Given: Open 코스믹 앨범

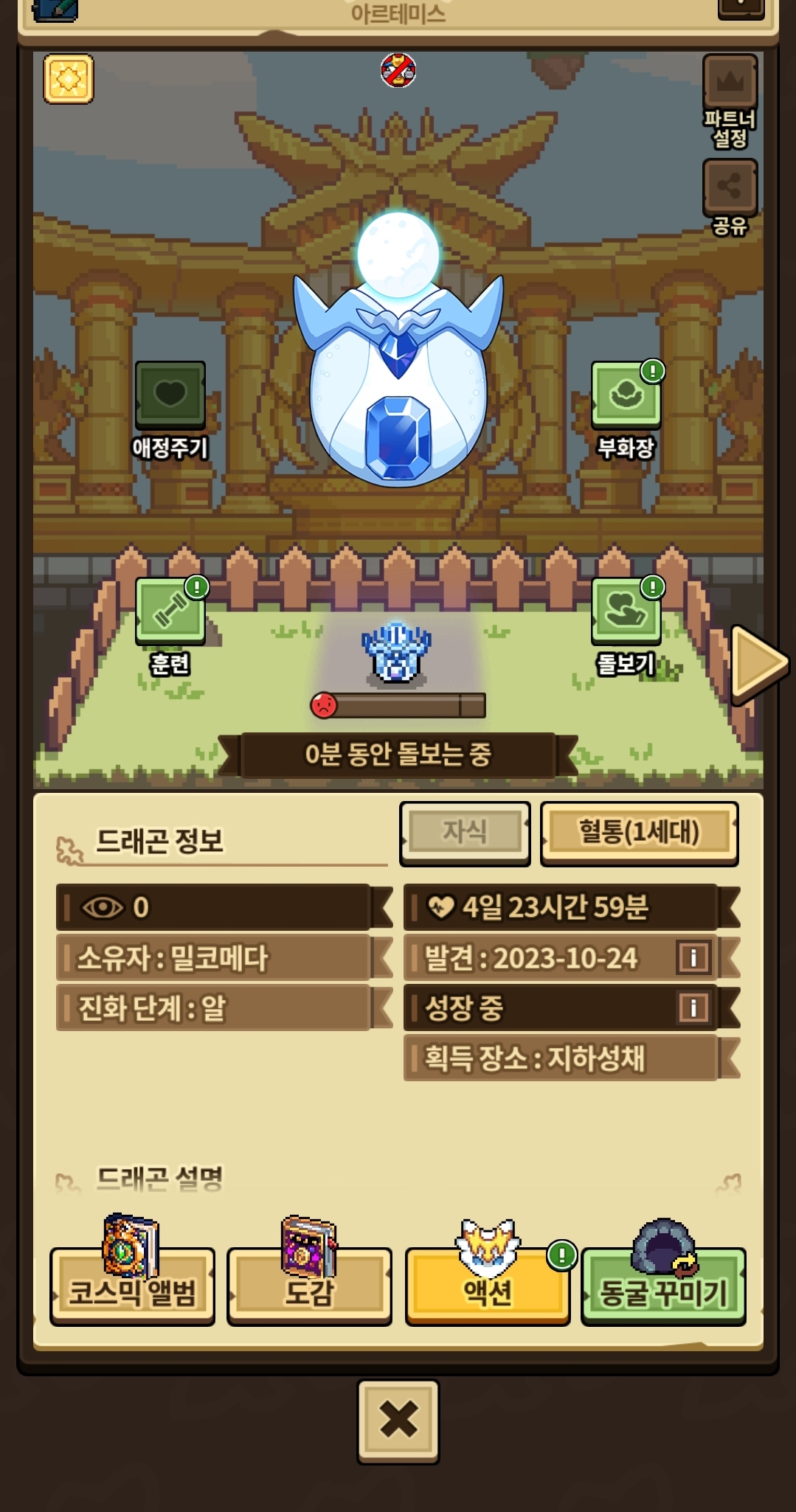Looking at the screenshot, I should [133, 1286].
